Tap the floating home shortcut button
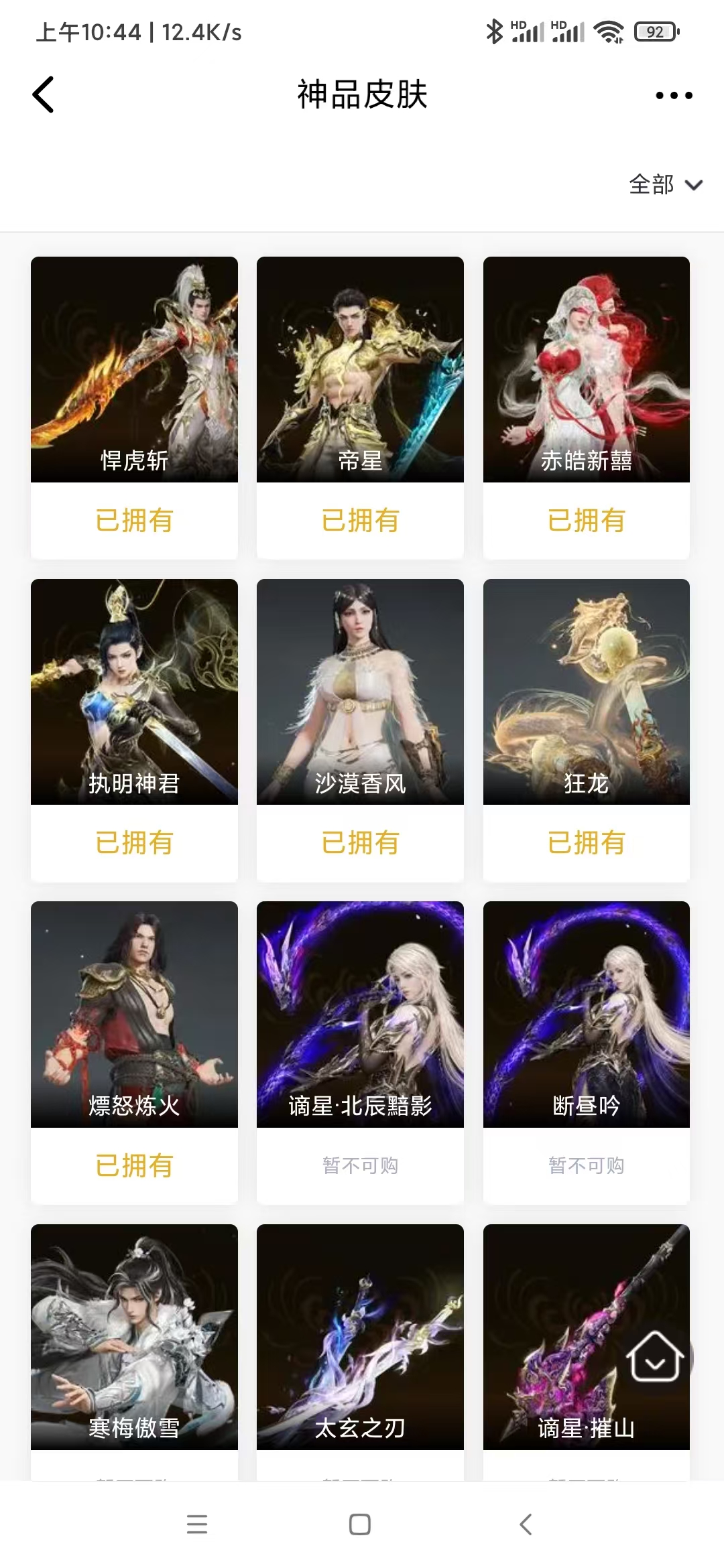The width and height of the screenshot is (724, 1568). (x=655, y=1357)
